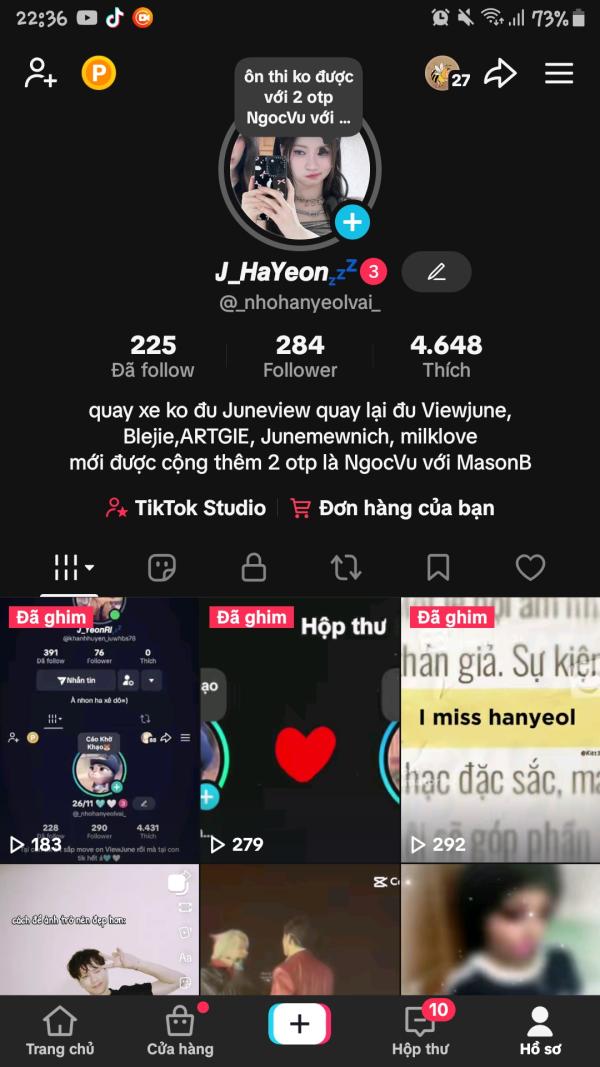
Task: Open the hamburger menu
Action: (559, 73)
